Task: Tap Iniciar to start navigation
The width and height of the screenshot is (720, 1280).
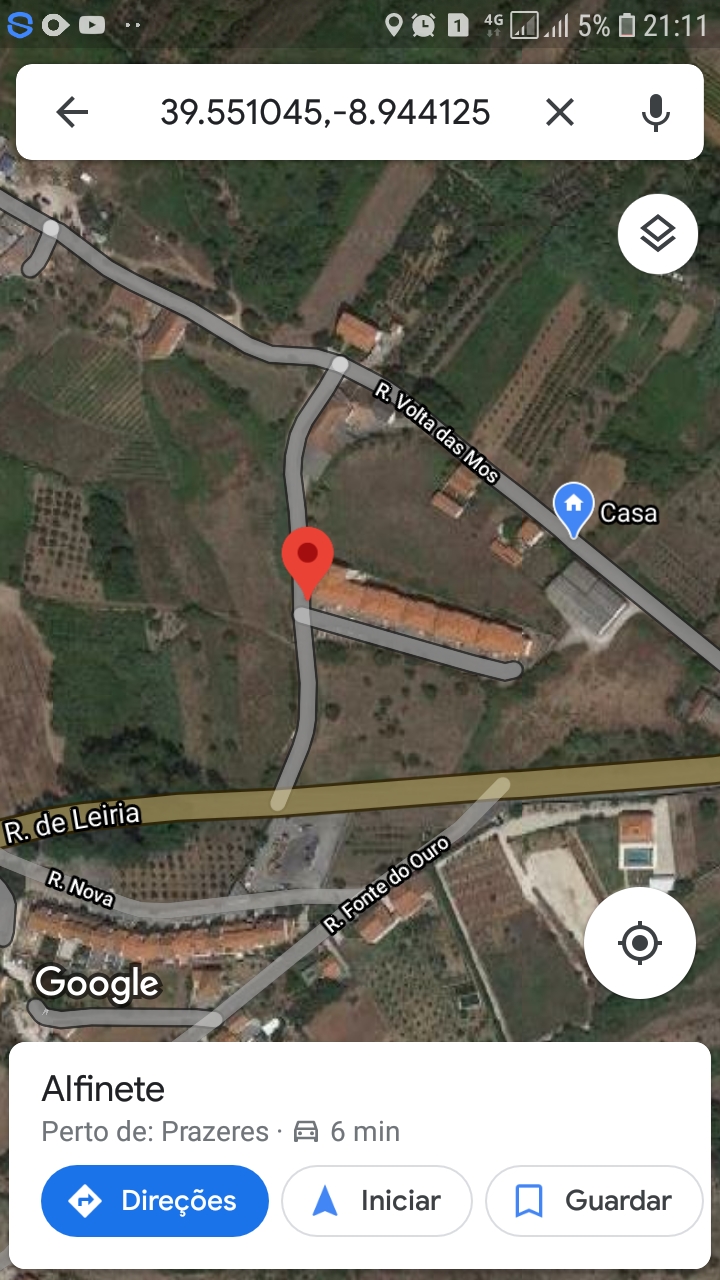Action: pos(377,1201)
